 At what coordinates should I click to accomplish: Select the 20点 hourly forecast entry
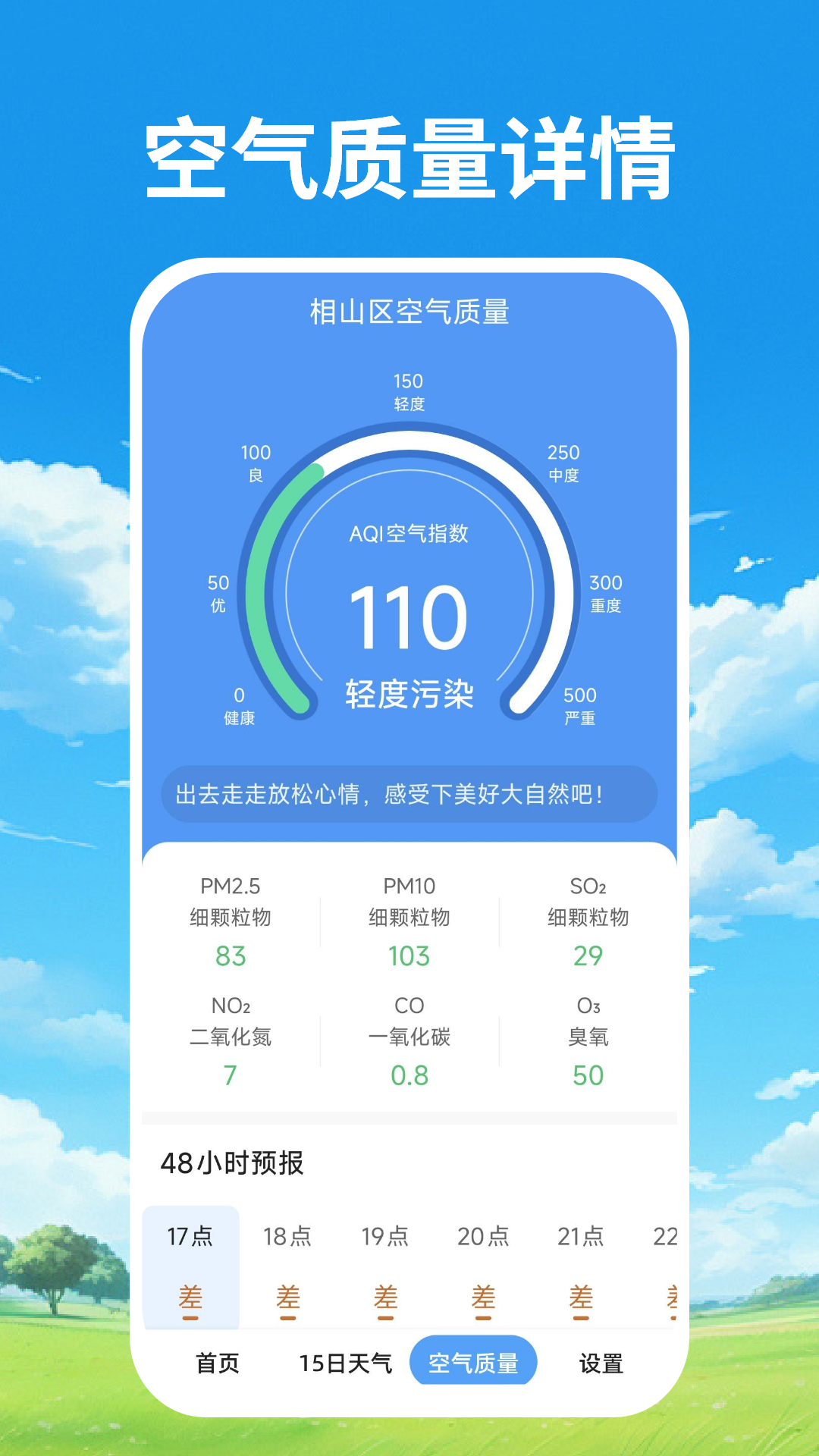[483, 1235]
